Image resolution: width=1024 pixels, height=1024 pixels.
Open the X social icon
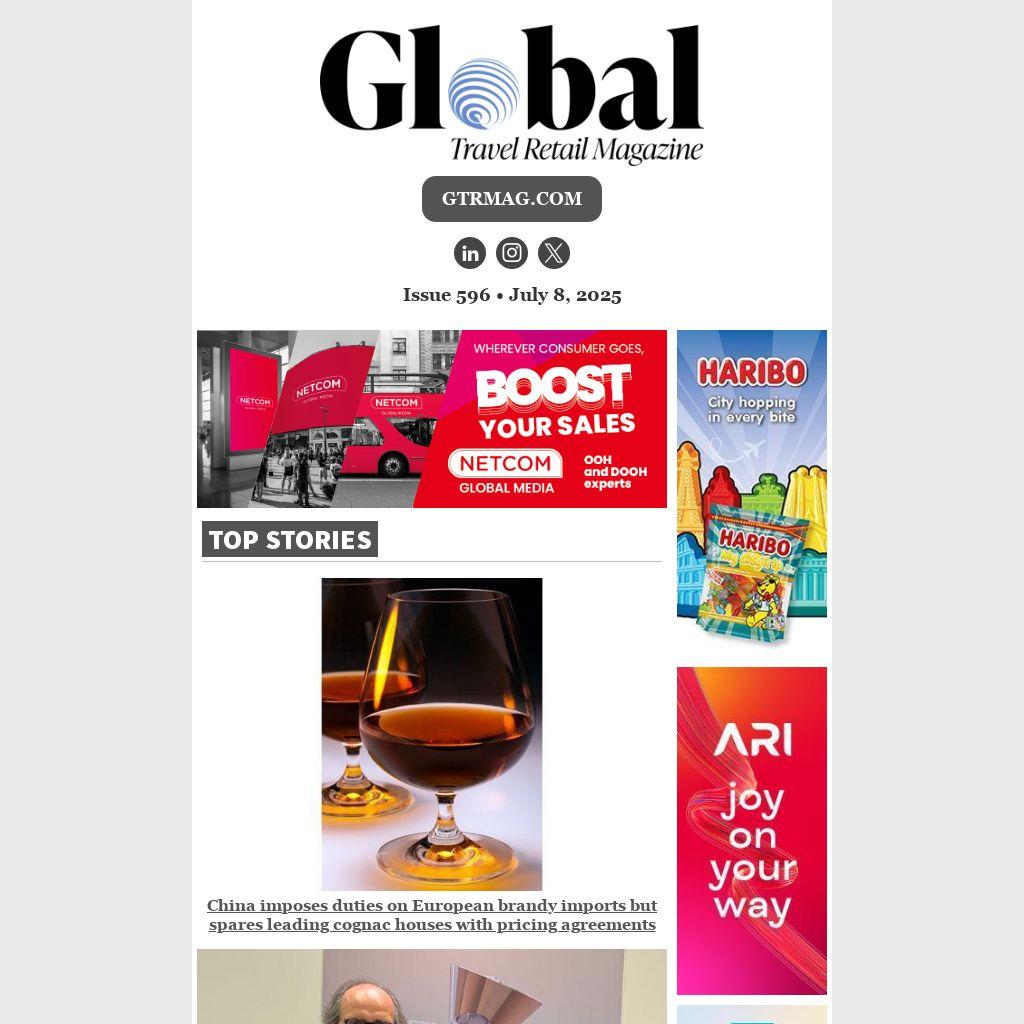coord(554,253)
